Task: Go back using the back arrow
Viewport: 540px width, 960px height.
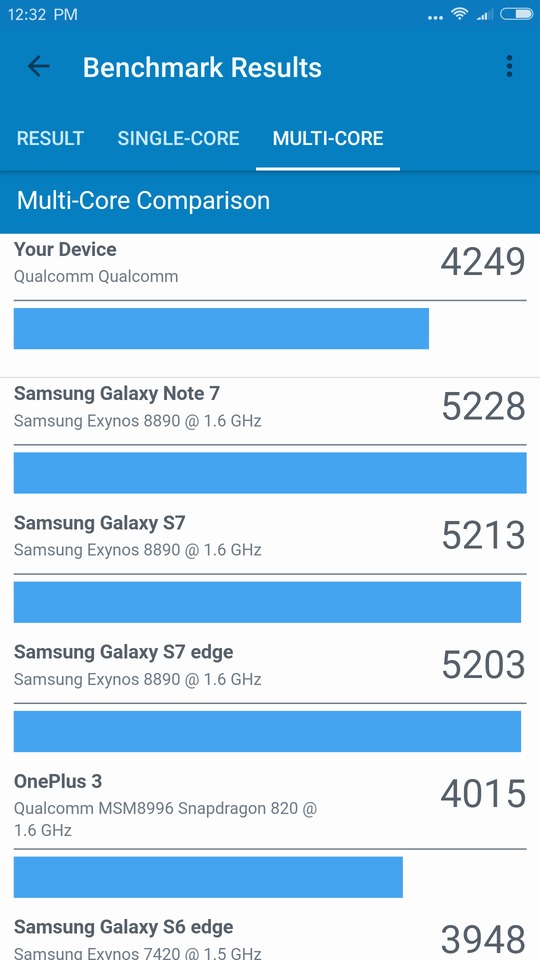Action: [38, 66]
